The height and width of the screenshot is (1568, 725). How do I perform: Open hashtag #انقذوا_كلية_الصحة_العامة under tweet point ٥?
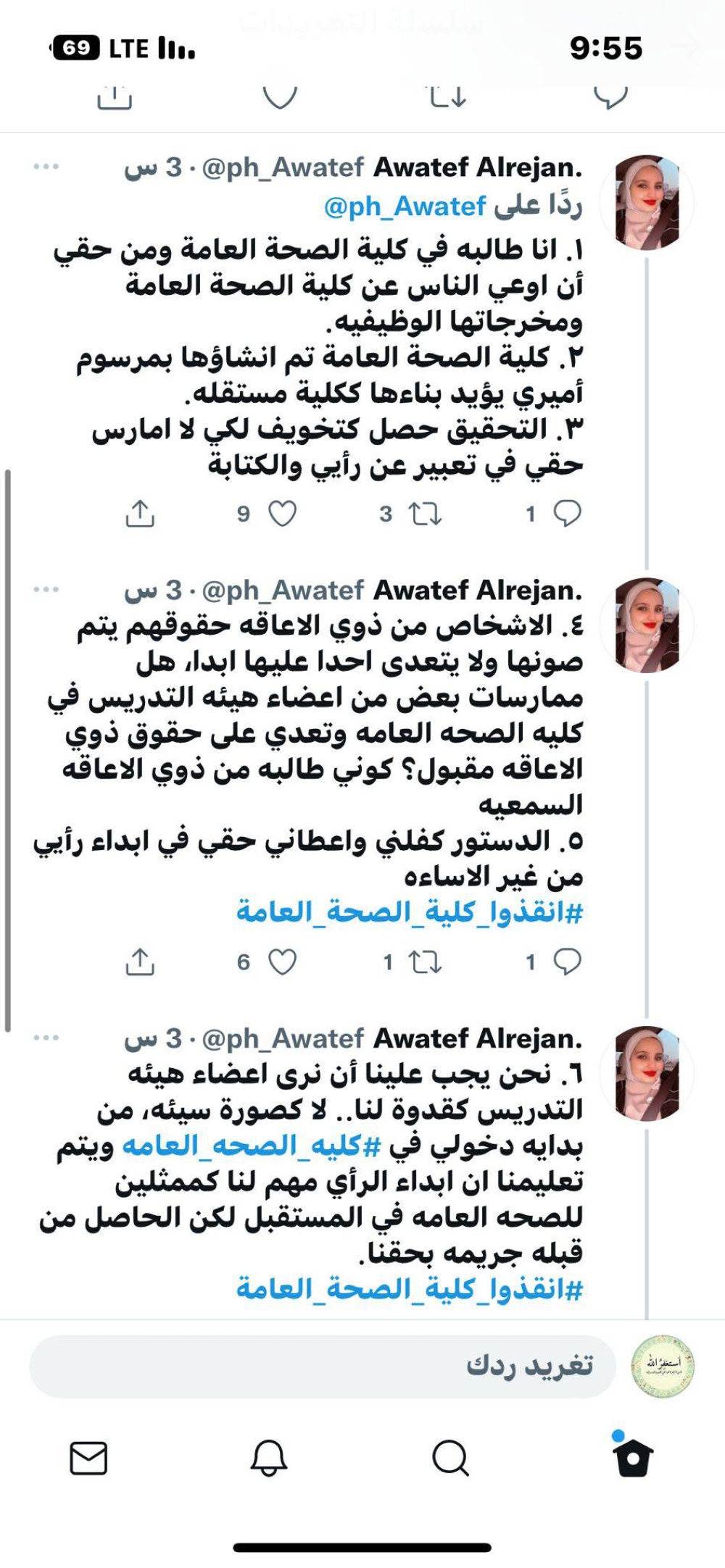pyautogui.click(x=410, y=912)
